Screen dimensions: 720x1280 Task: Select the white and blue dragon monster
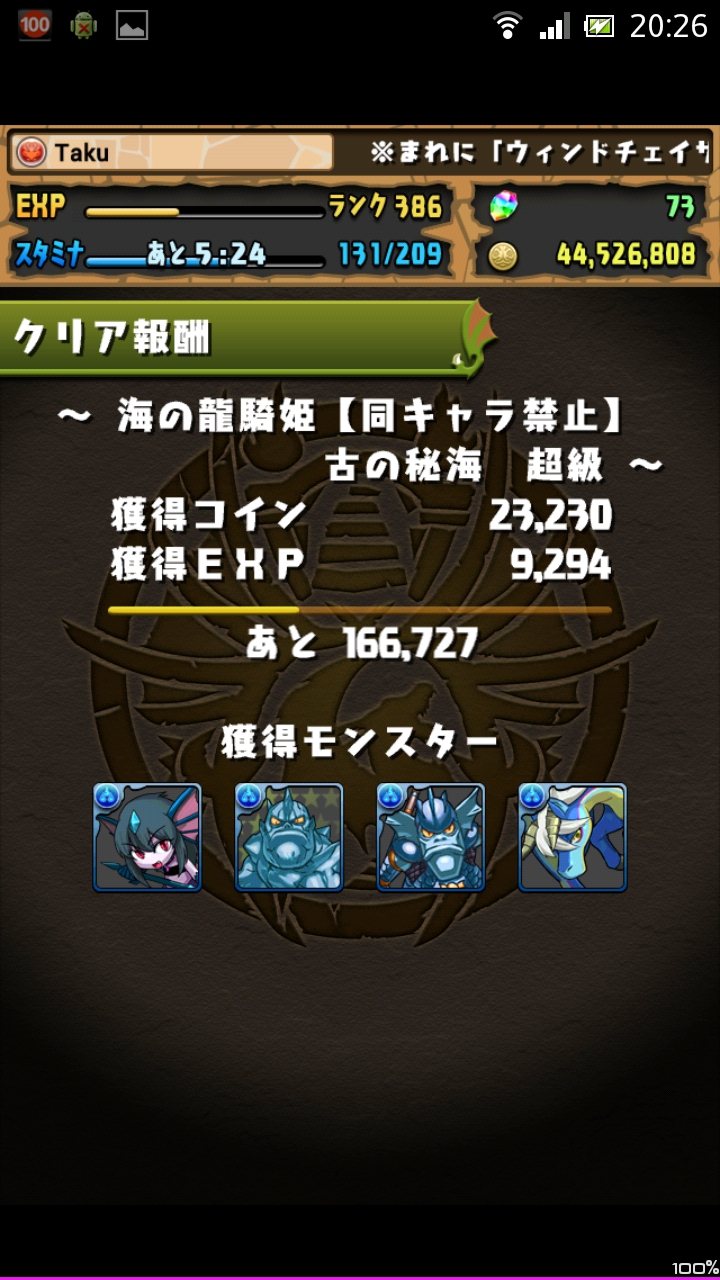[x=573, y=837]
